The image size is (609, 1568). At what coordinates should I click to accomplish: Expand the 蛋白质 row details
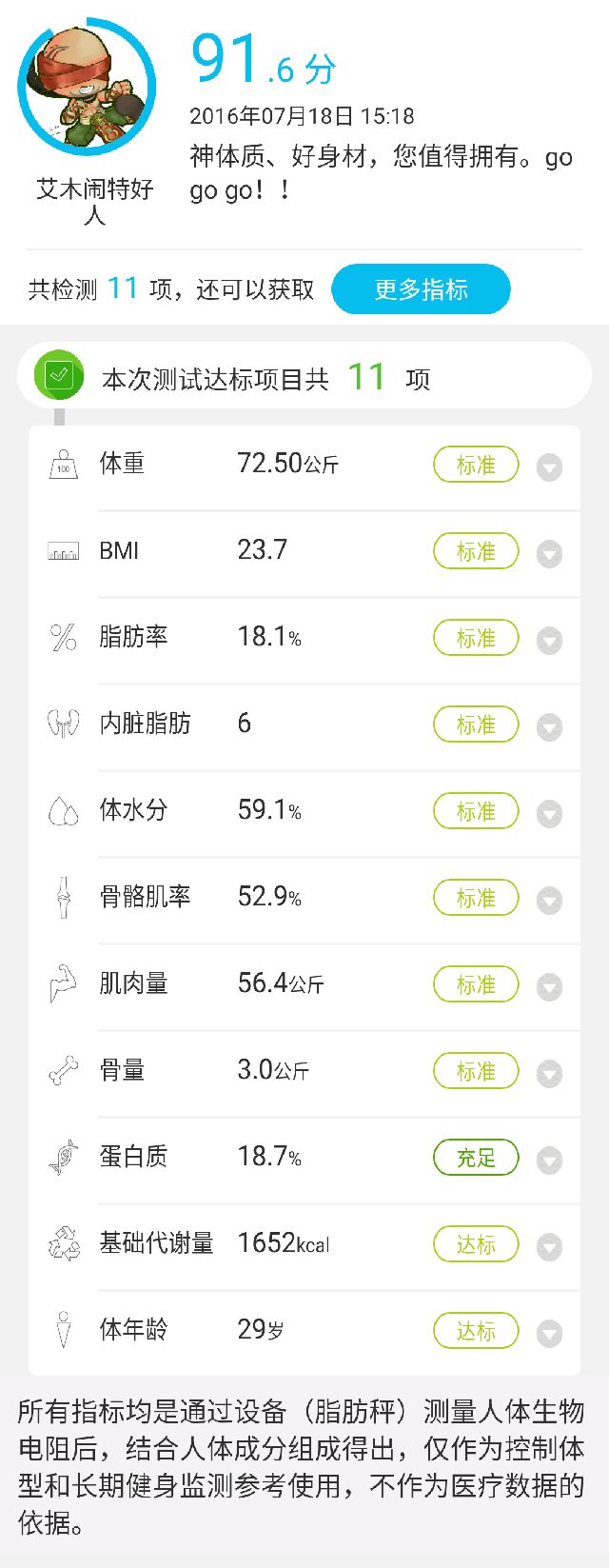[549, 1161]
